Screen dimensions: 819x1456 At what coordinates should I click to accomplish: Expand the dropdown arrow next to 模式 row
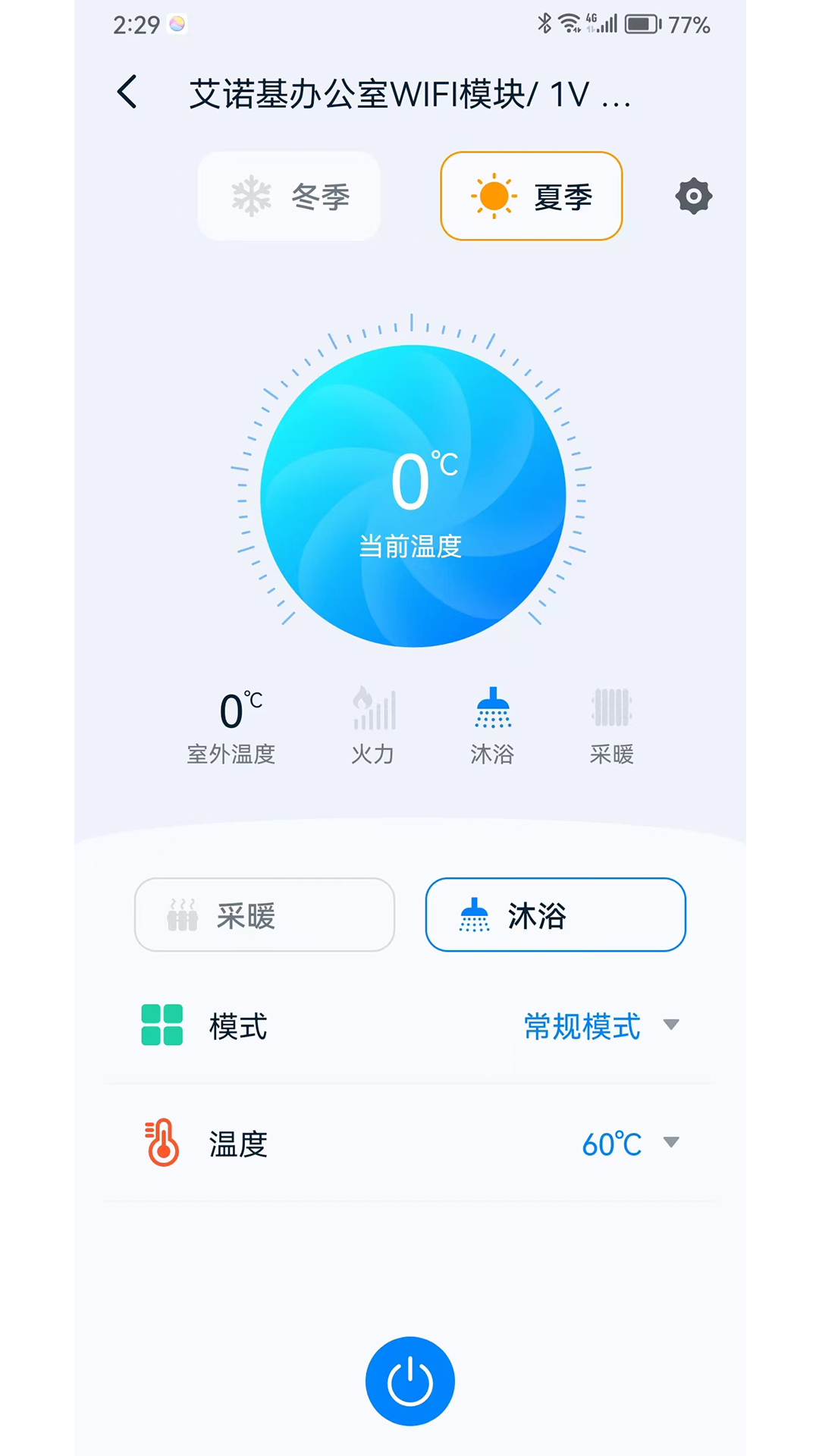pos(672,1026)
